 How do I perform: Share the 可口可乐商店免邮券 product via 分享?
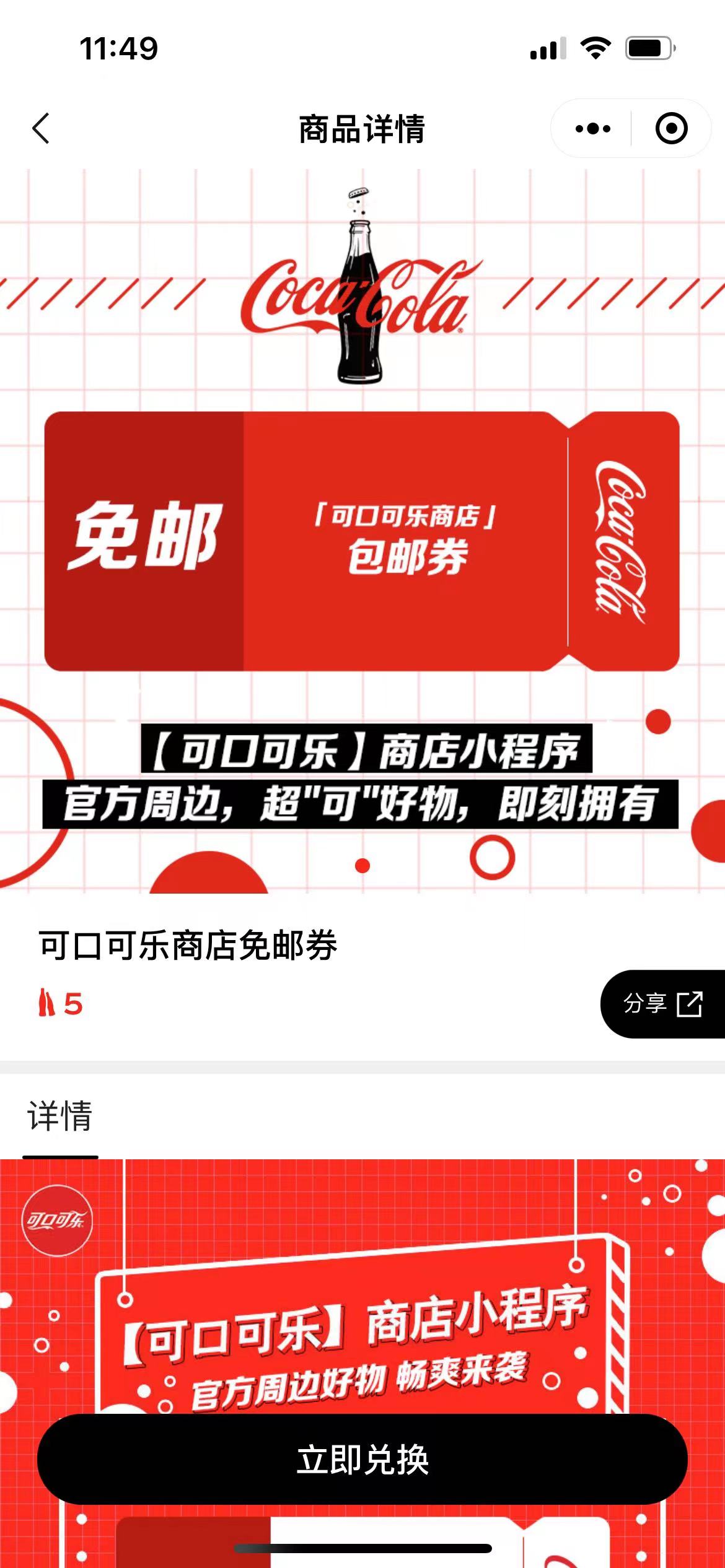[x=662, y=1004]
